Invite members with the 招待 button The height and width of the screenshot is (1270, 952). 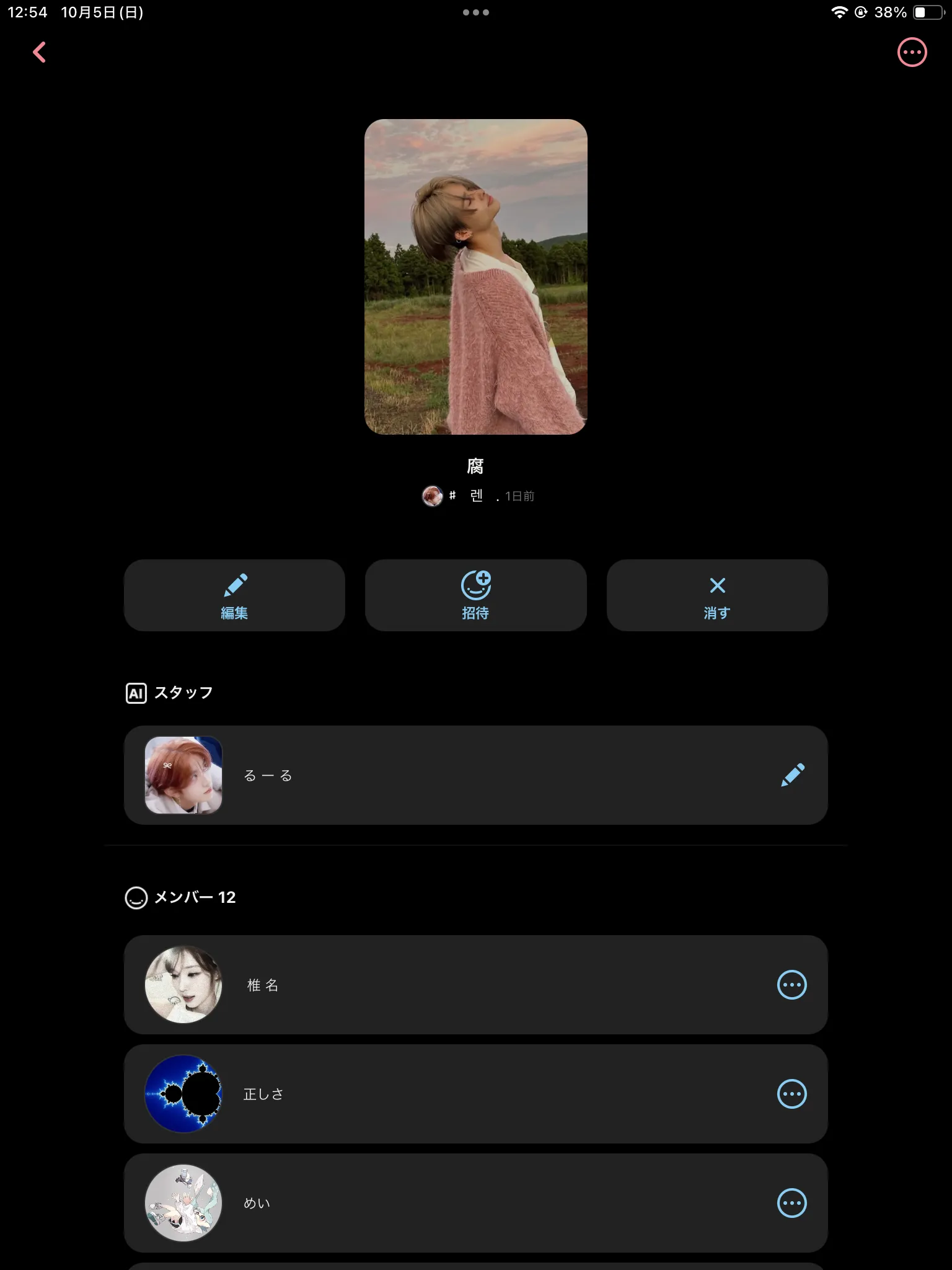(x=475, y=595)
